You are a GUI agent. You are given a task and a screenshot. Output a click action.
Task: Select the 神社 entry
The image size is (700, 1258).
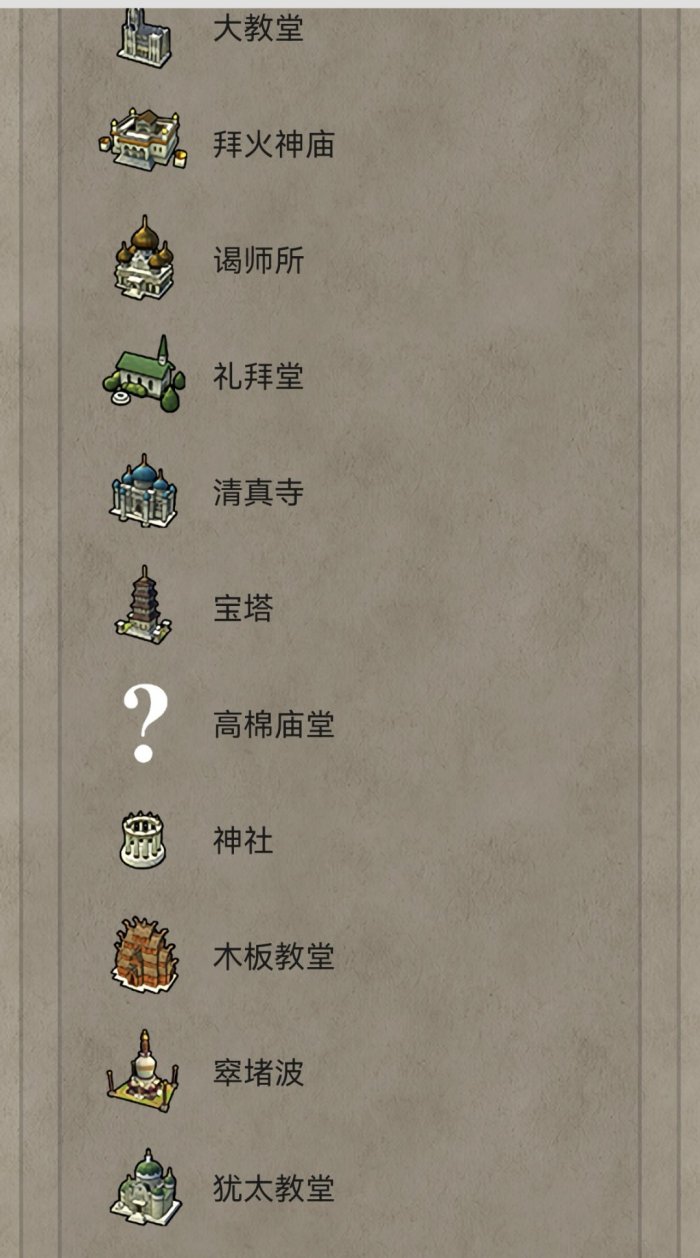pyautogui.click(x=242, y=841)
